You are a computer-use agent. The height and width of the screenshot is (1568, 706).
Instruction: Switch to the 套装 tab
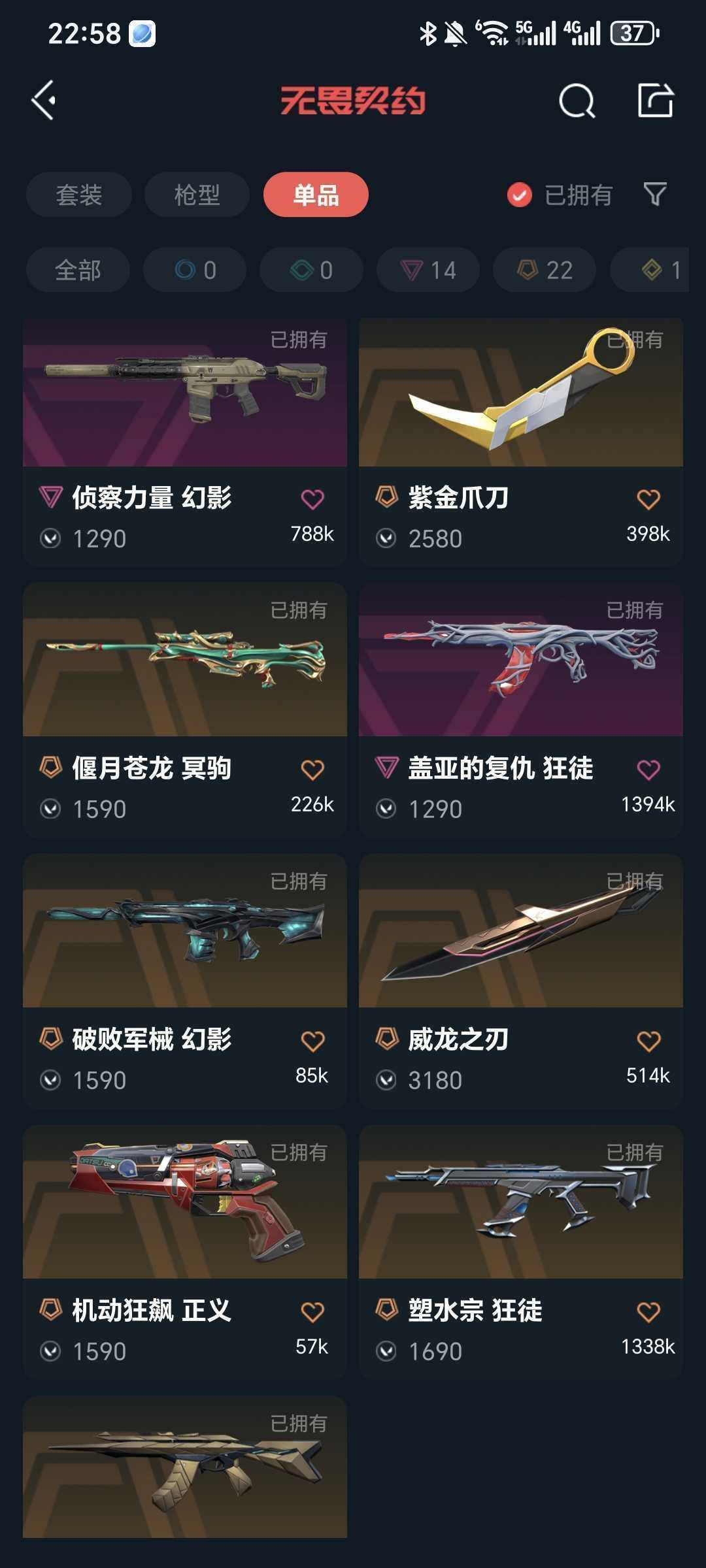(x=79, y=195)
